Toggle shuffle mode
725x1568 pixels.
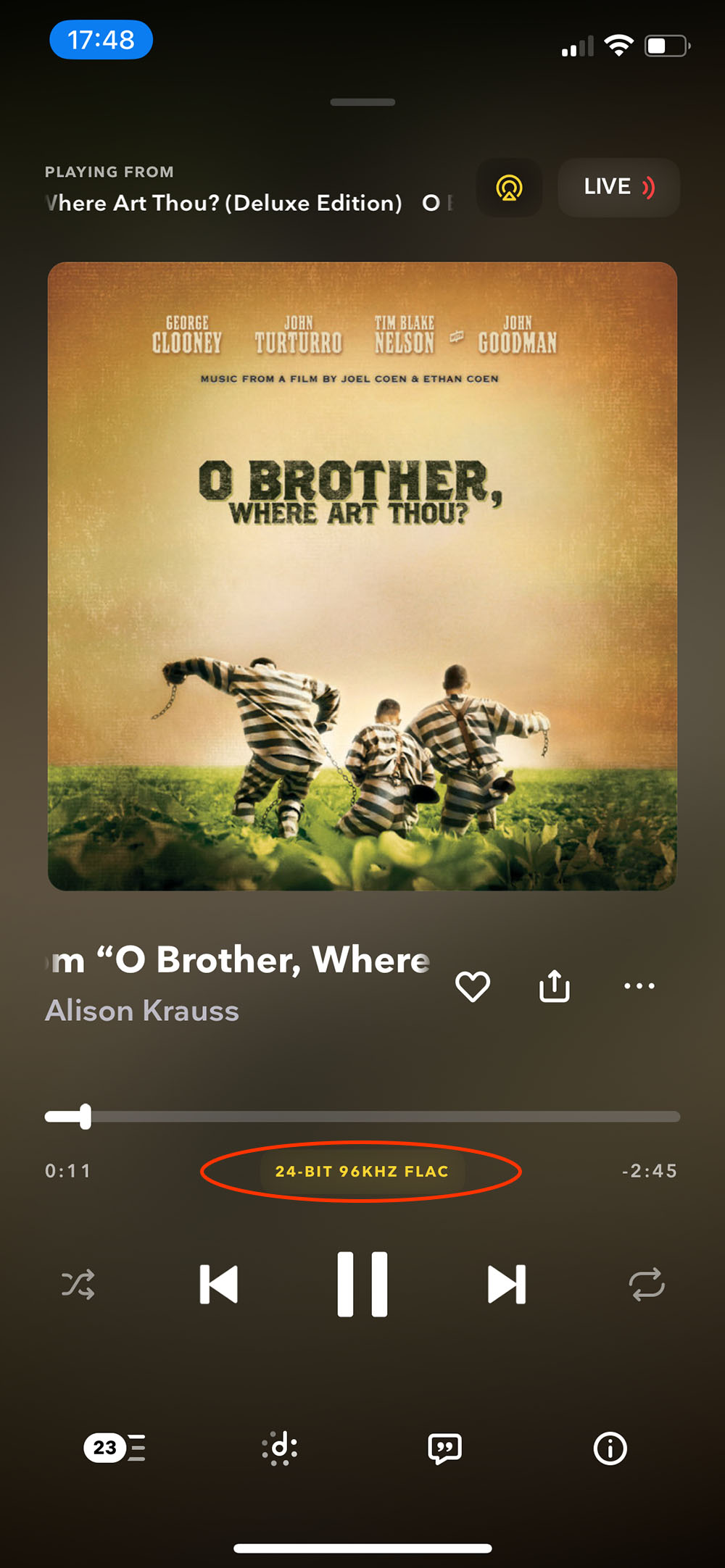(78, 1285)
